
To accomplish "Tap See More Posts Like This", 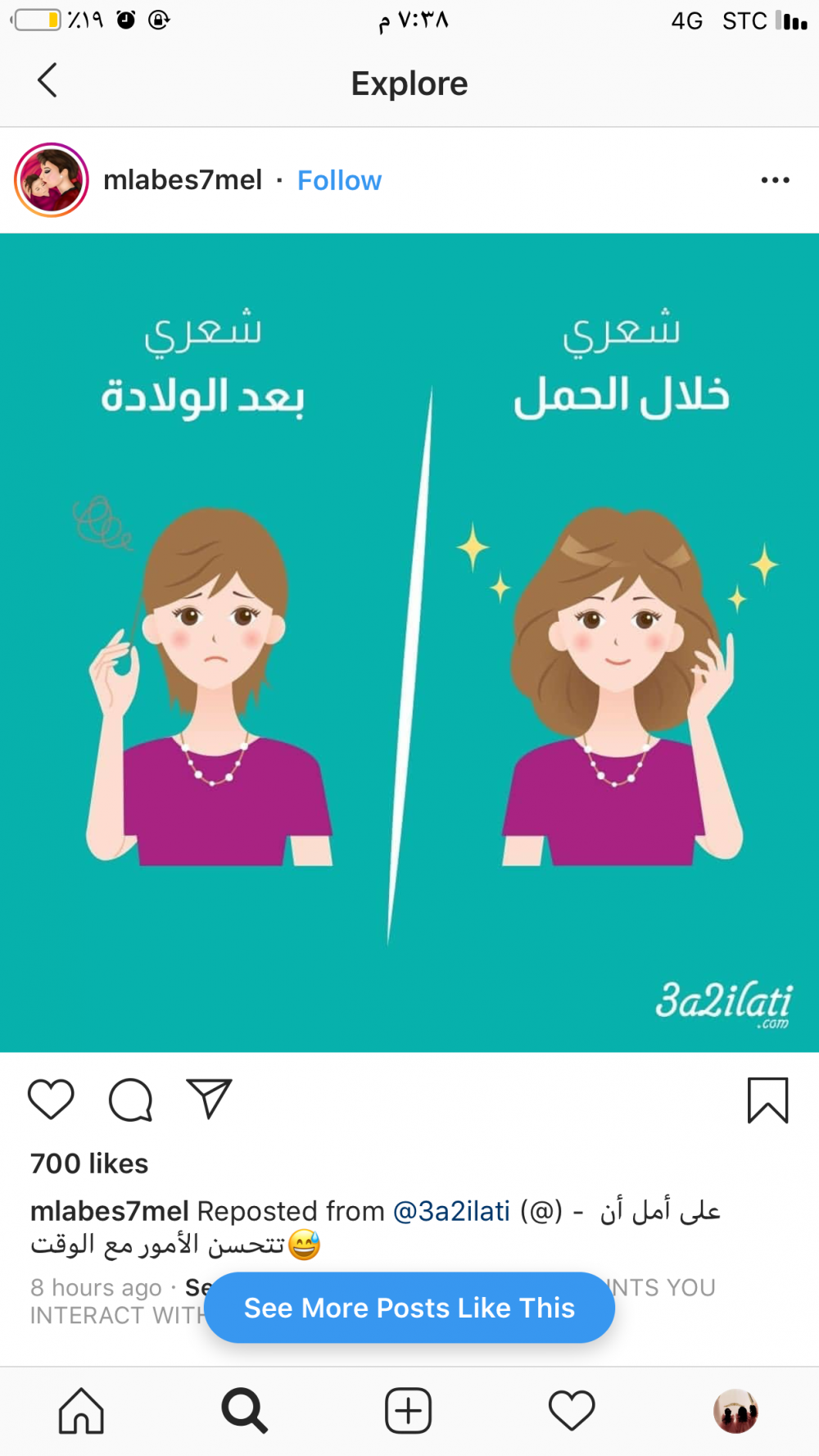I will tap(409, 1308).
